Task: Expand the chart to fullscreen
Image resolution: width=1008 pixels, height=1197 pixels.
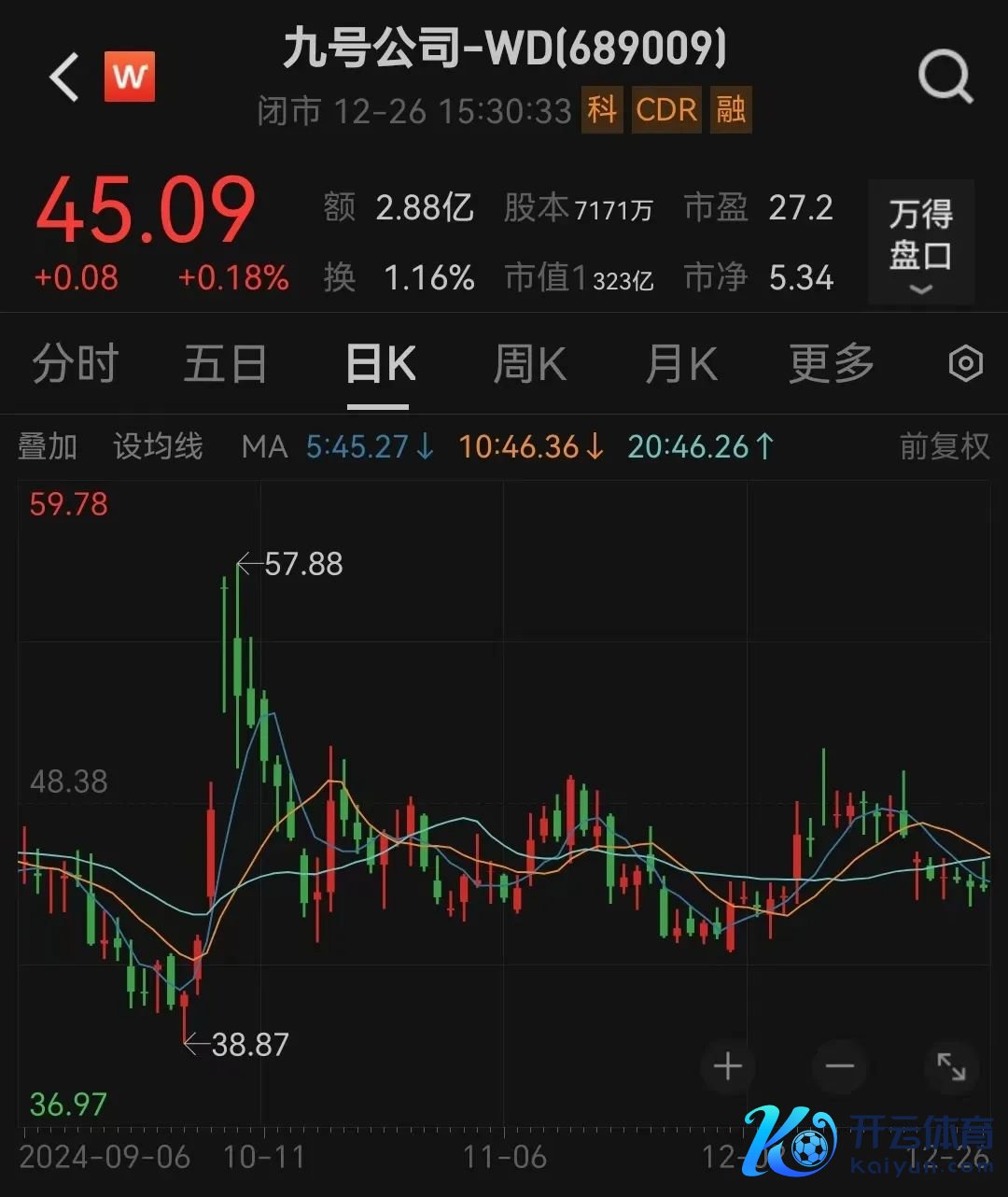Action: coord(951,1065)
